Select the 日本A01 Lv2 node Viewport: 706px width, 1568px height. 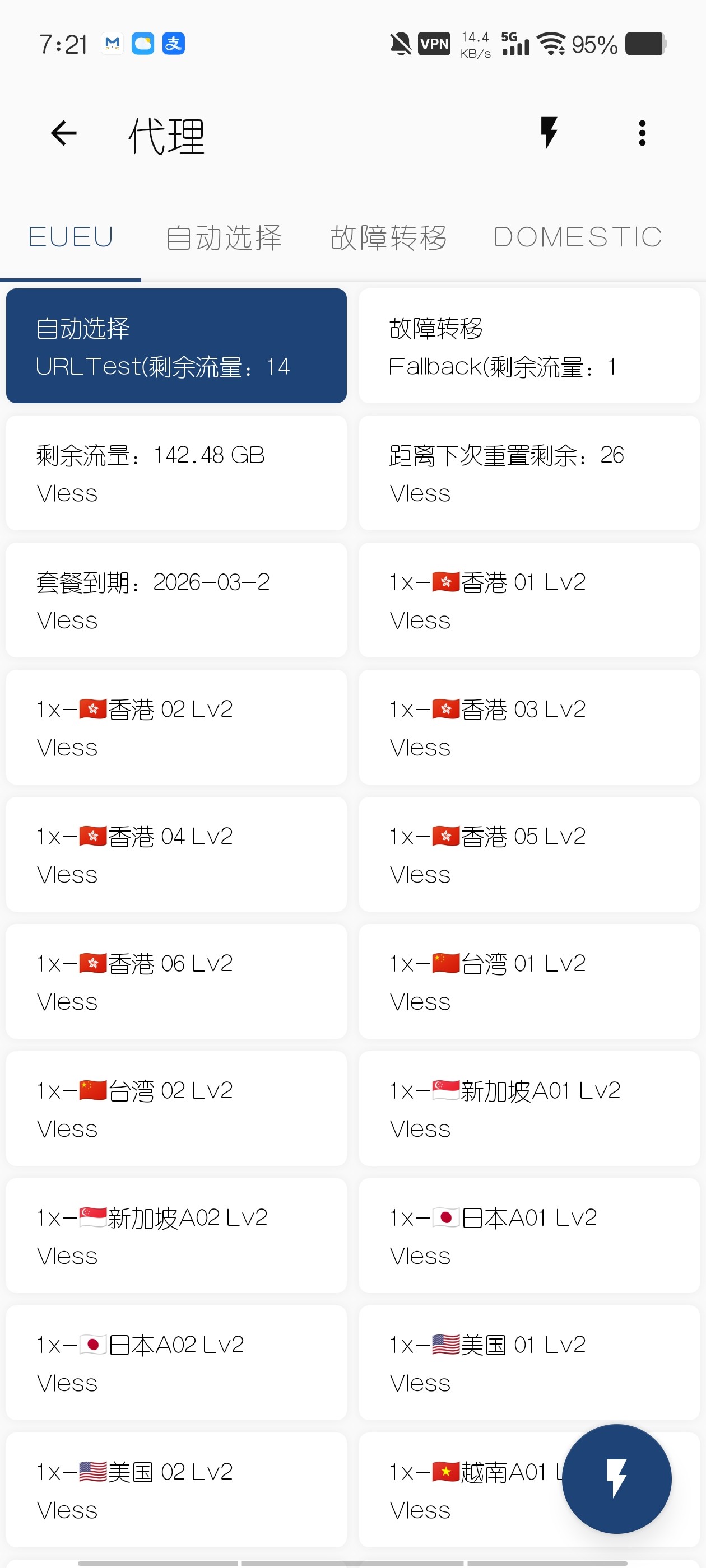pos(529,1236)
